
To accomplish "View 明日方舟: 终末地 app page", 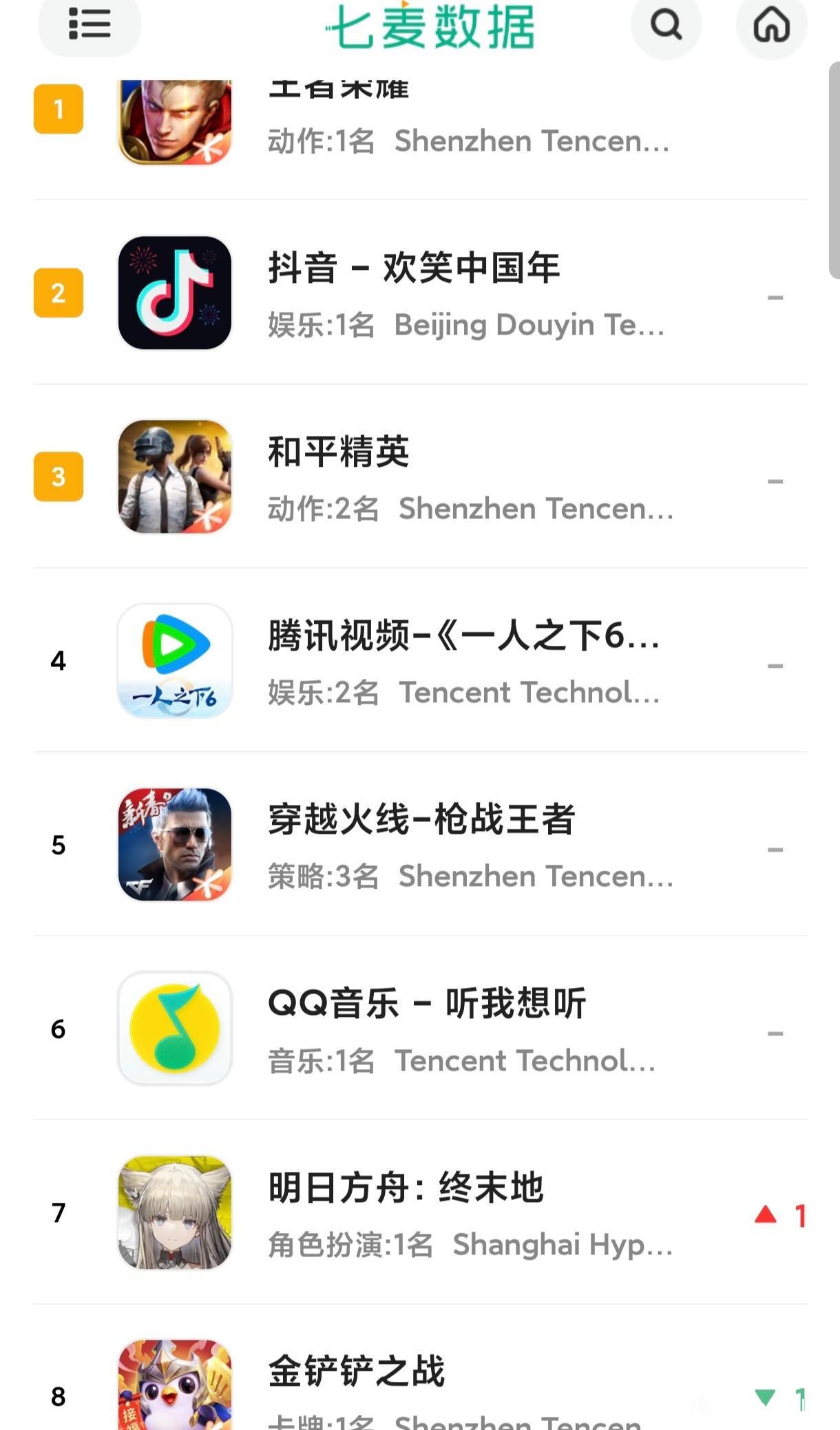I will point(420,1212).
